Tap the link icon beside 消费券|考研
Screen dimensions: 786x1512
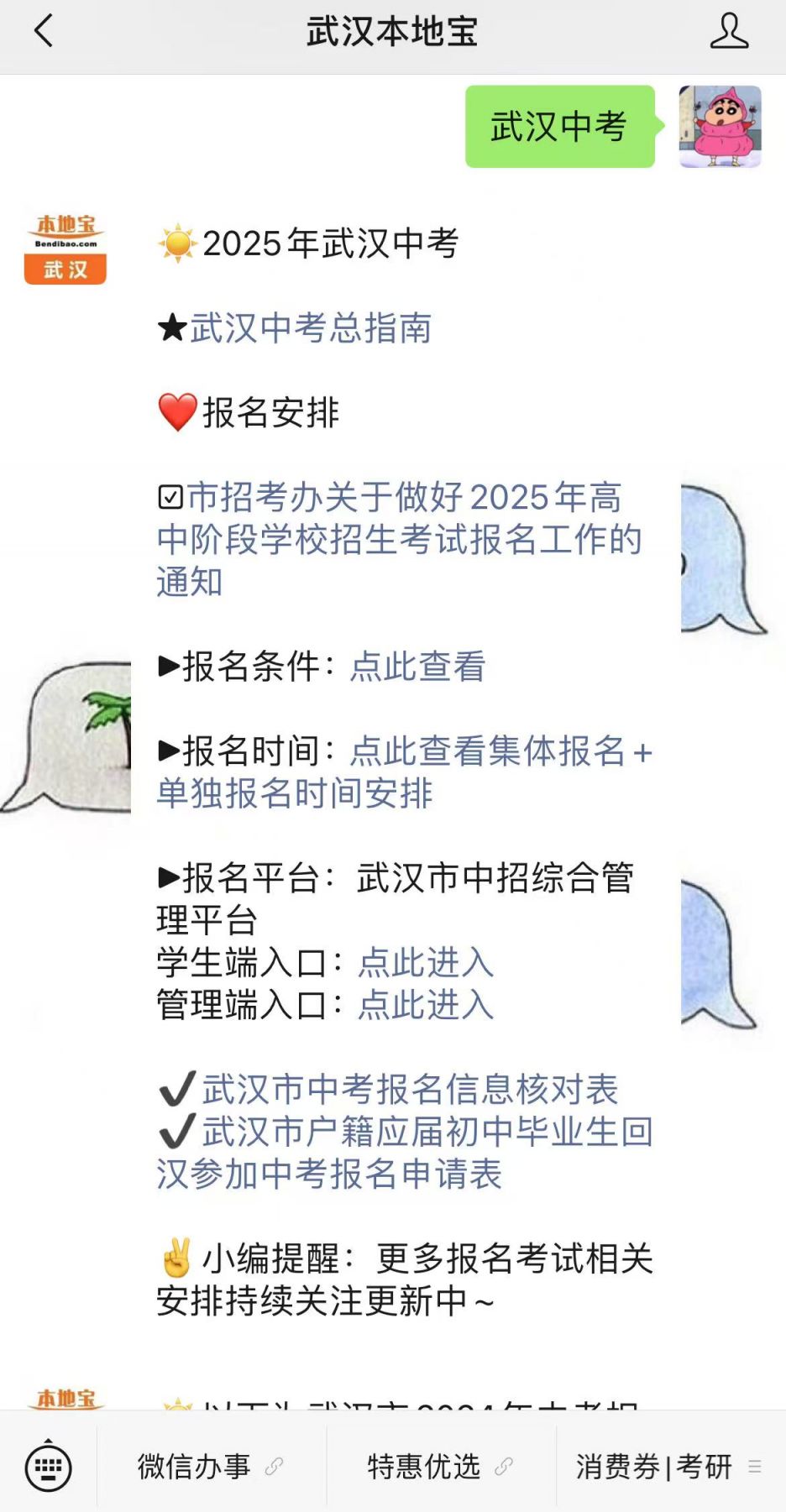pos(754,1468)
